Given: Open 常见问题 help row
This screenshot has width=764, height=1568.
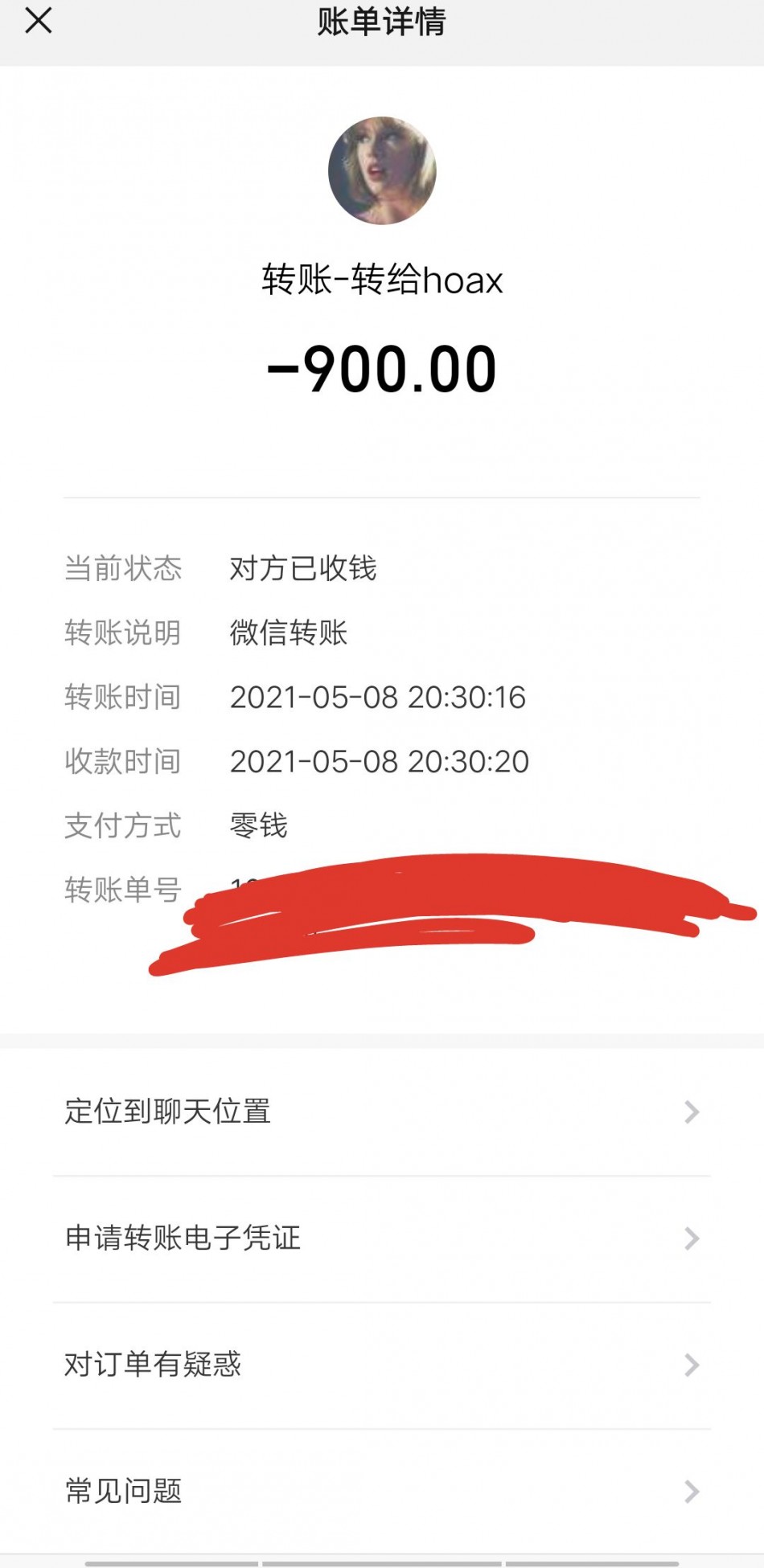Looking at the screenshot, I should click(382, 1492).
